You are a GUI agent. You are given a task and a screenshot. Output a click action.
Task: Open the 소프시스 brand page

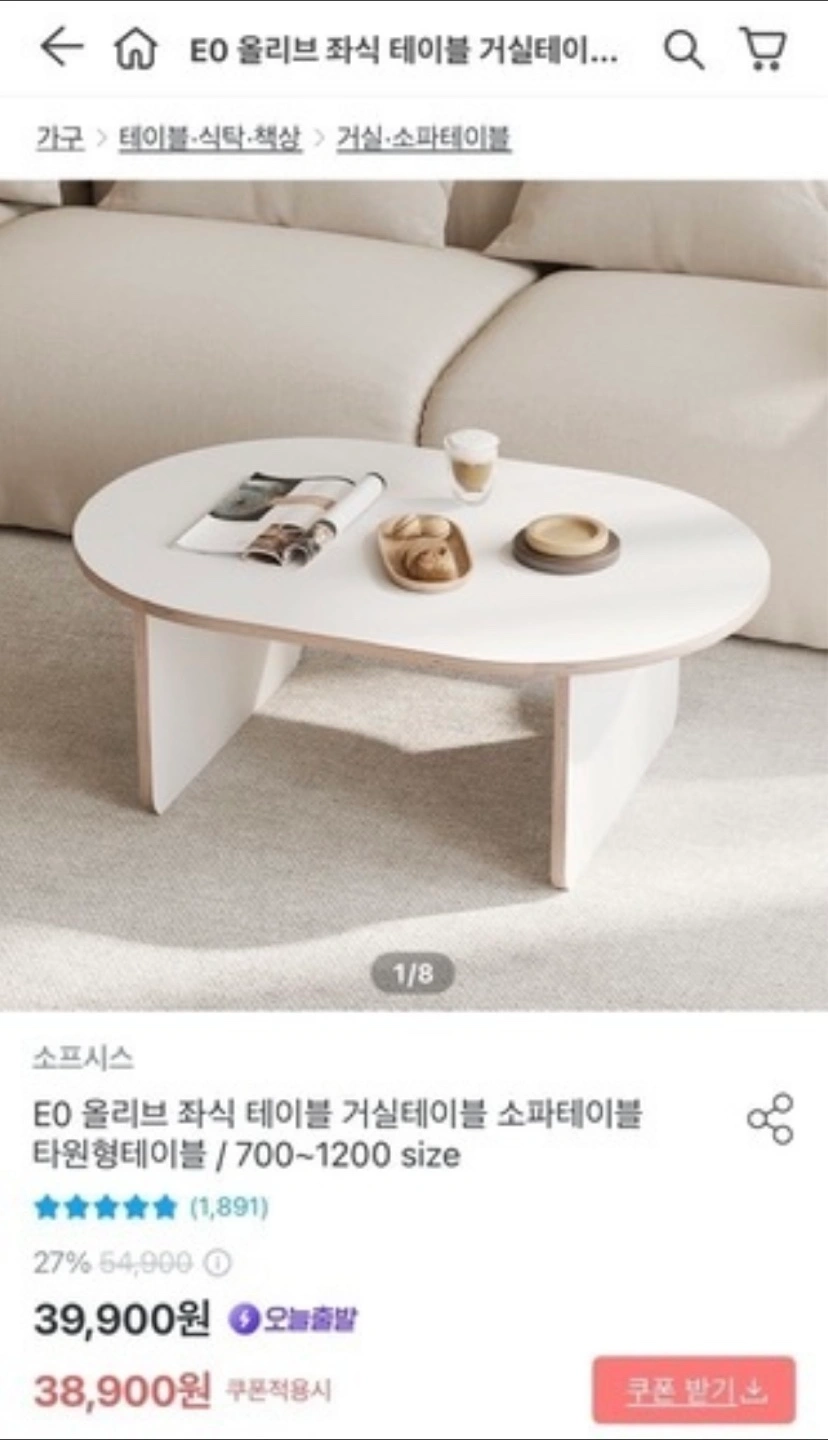tap(83, 1057)
